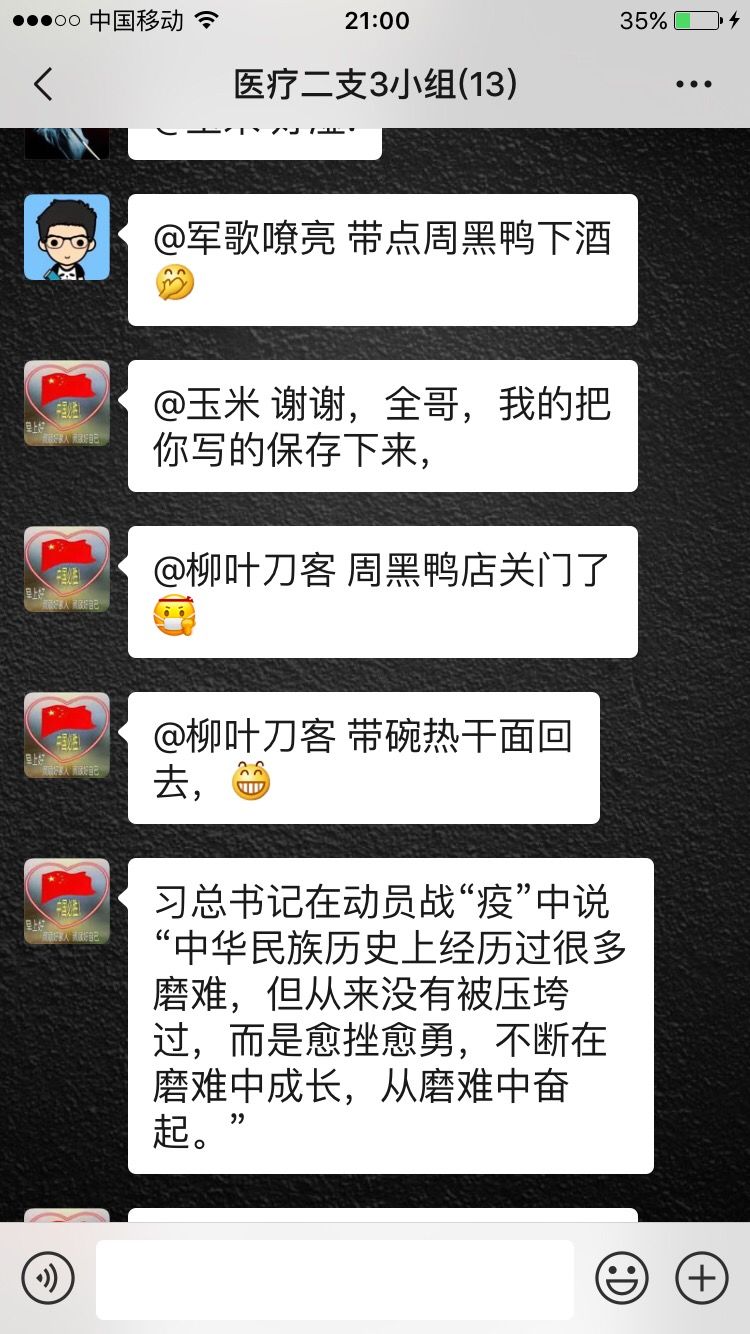Open the emoji sticker picker
750x1334 pixels.
click(621, 1277)
